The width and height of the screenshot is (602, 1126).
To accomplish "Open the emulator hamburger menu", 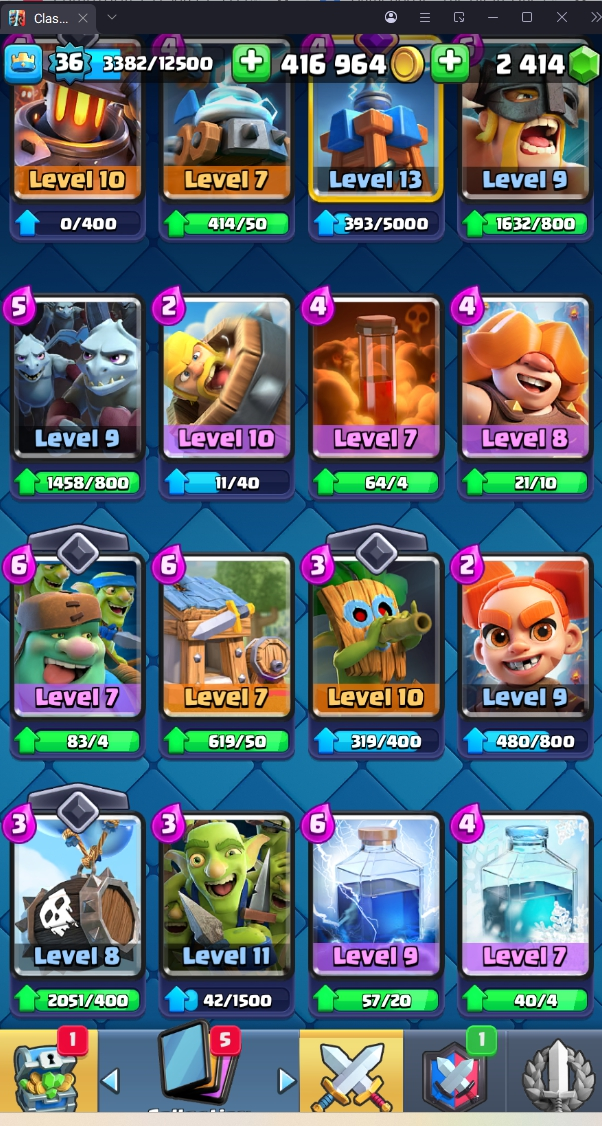I will pos(425,18).
